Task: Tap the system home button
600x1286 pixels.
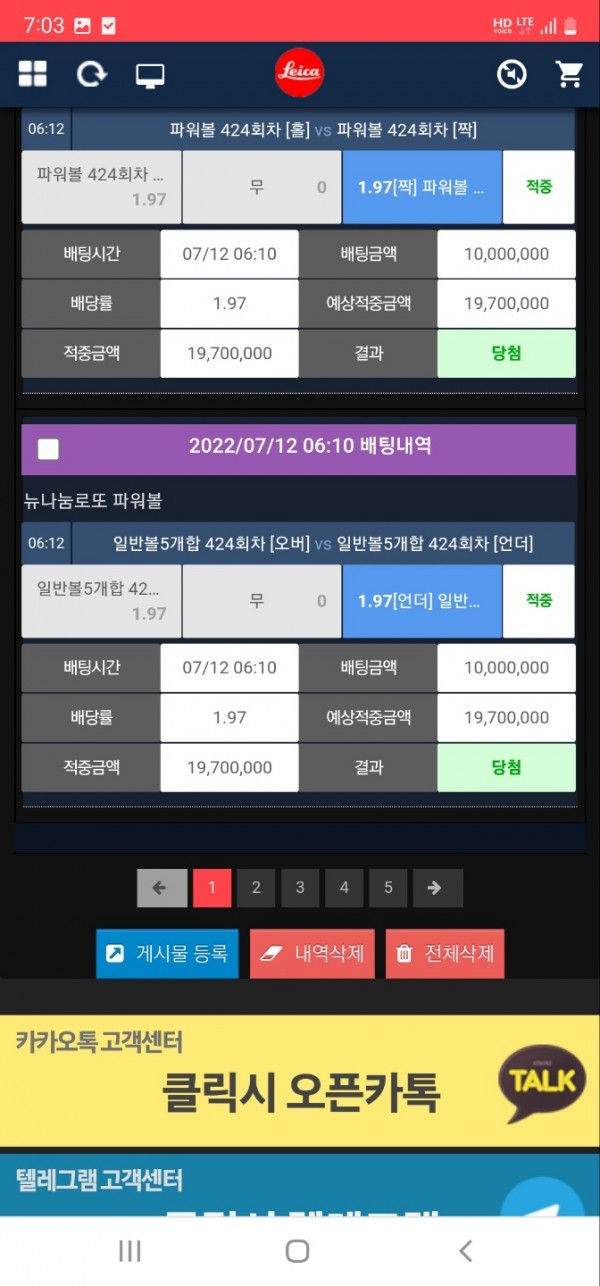Action: 297,1250
